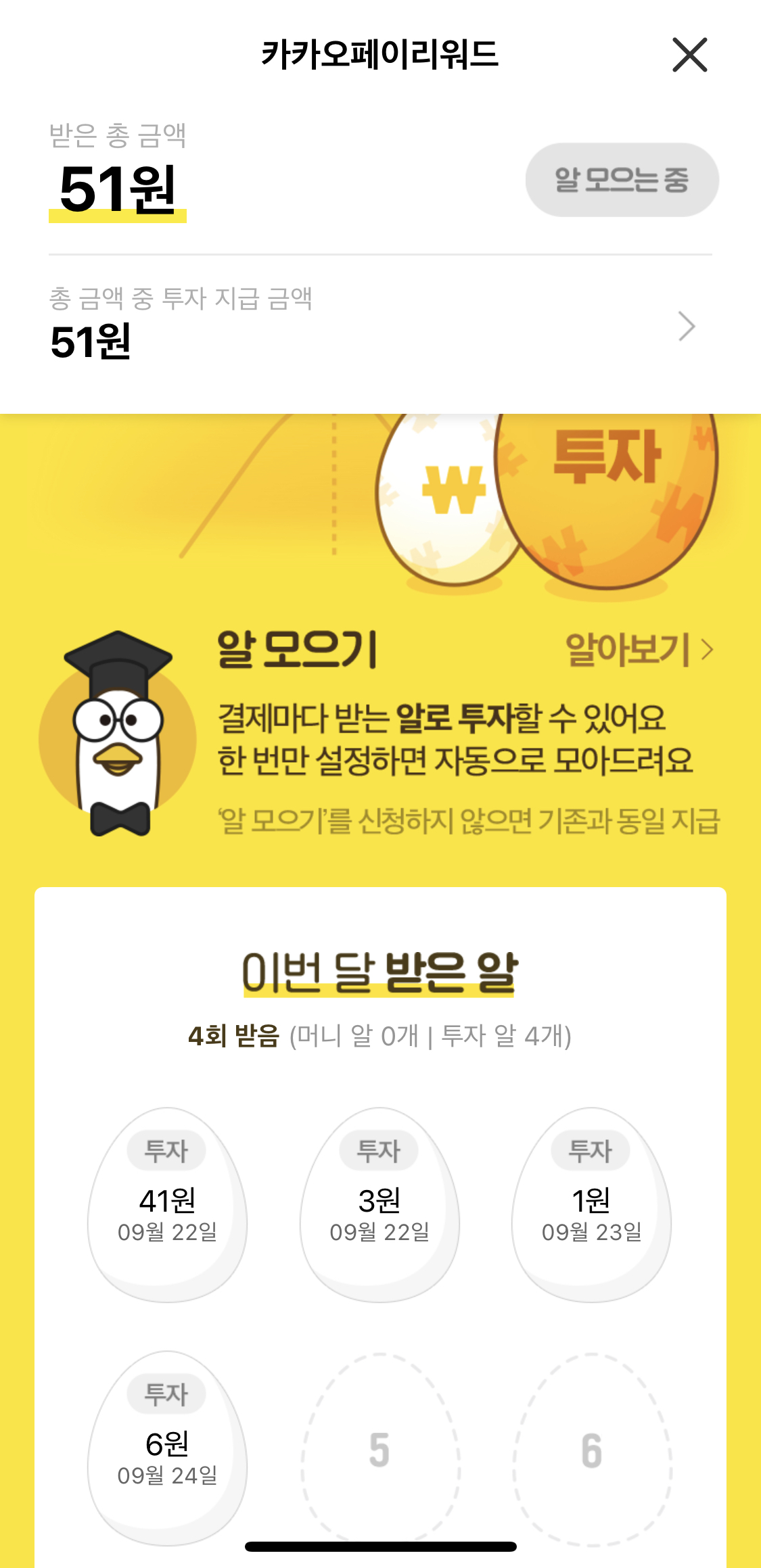Open 총 금액 중 투자 지급 금액 details
761x1568 pixels.
pos(686,327)
